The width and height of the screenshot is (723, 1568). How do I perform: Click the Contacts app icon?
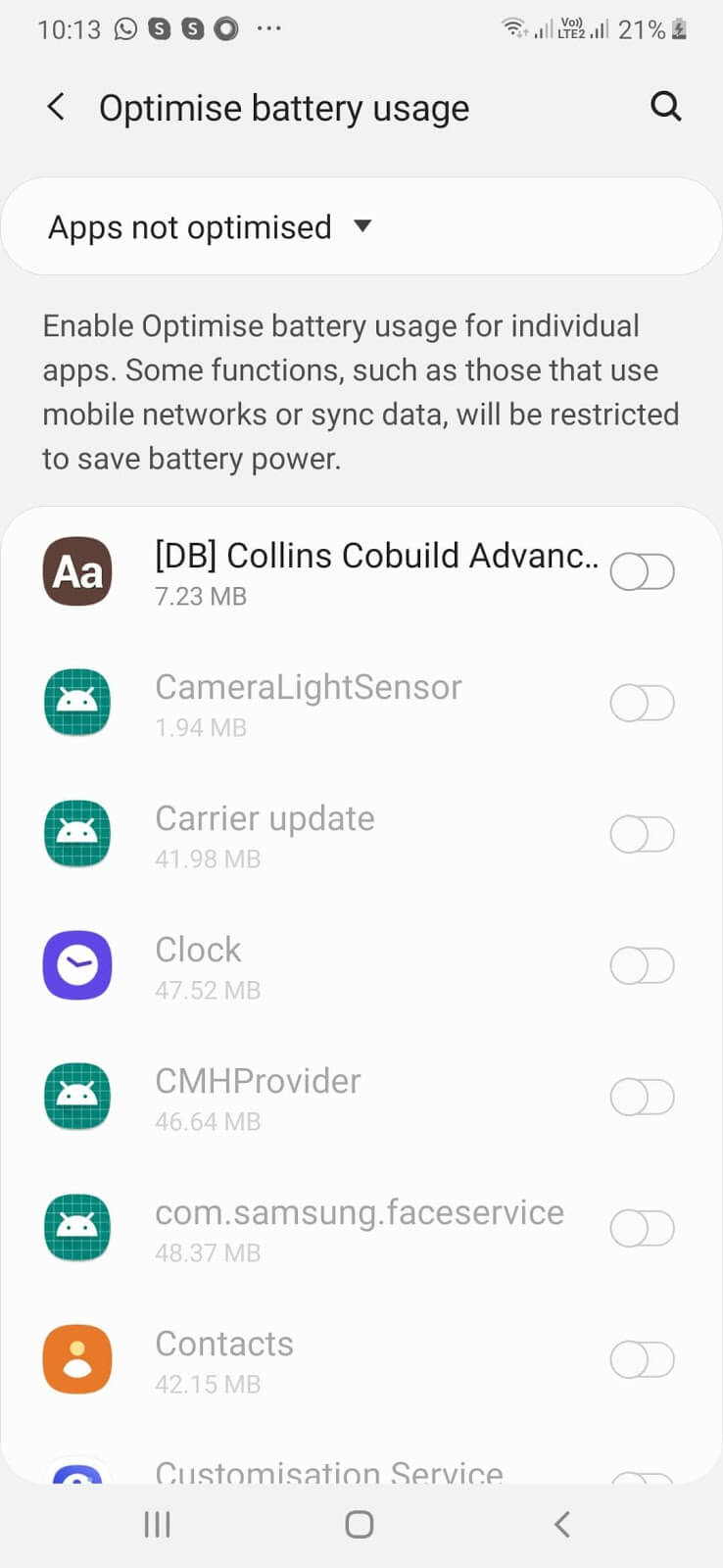[x=77, y=1359]
